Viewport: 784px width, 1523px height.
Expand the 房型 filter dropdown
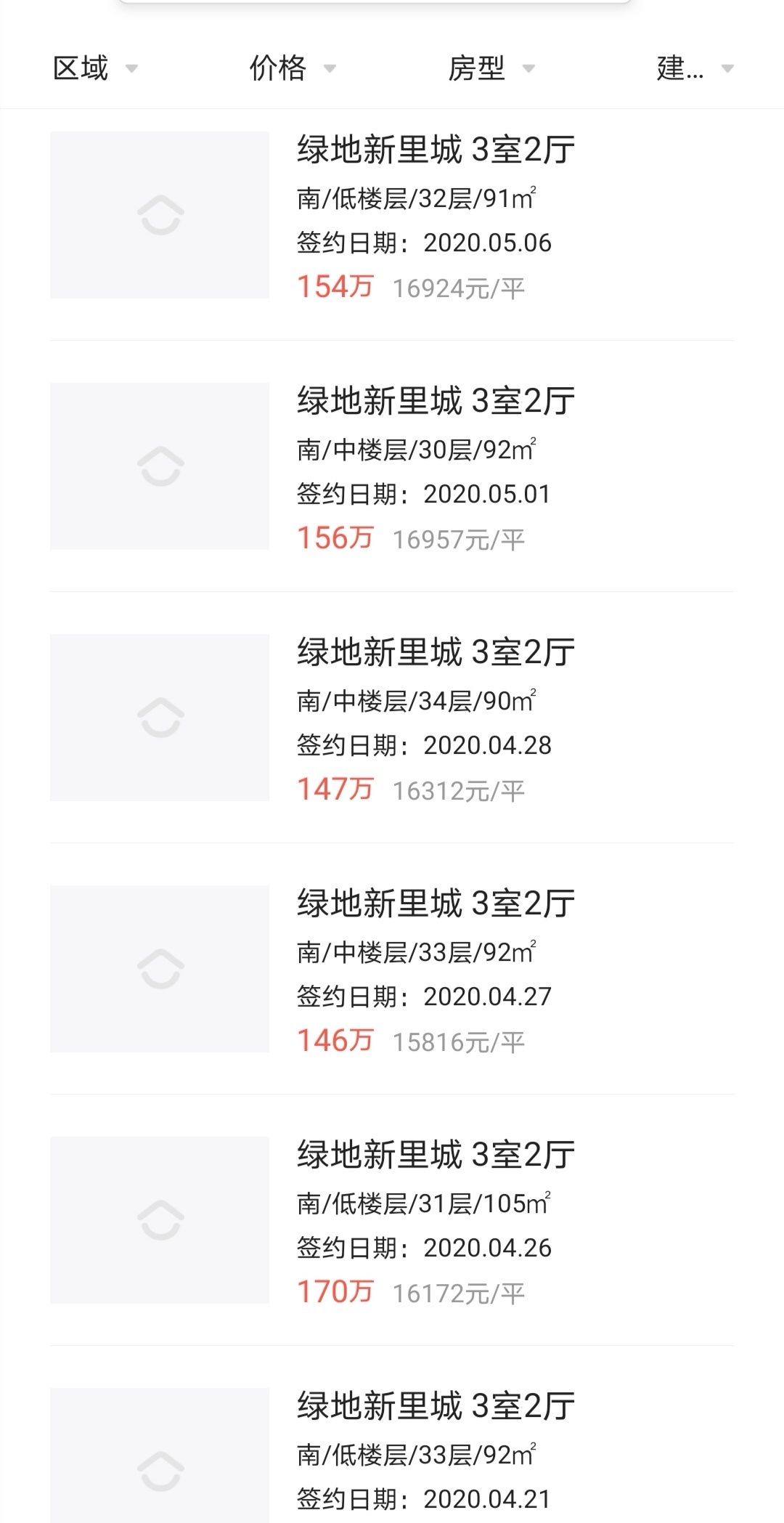coord(491,69)
